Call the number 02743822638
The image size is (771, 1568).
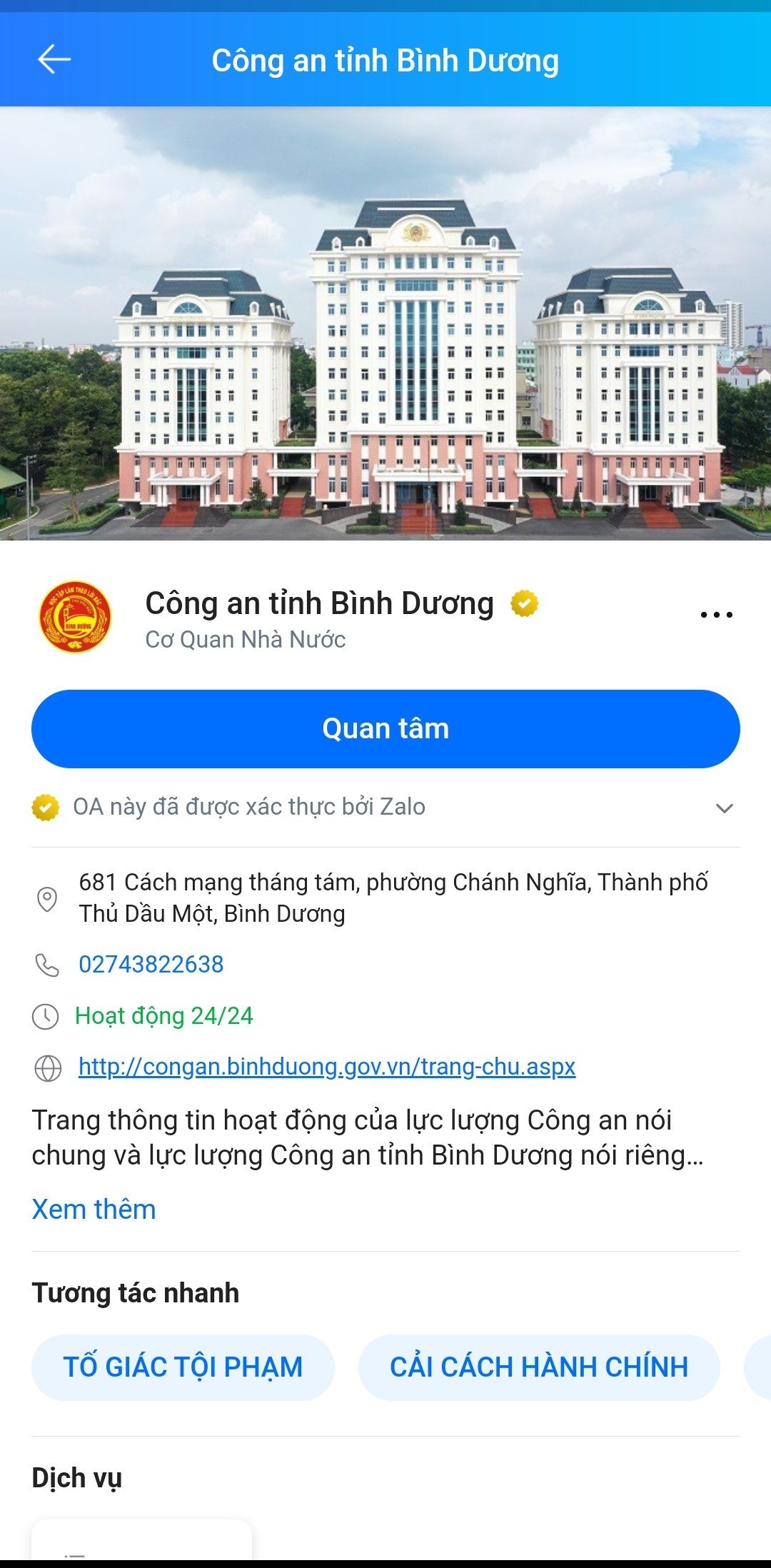(151, 963)
